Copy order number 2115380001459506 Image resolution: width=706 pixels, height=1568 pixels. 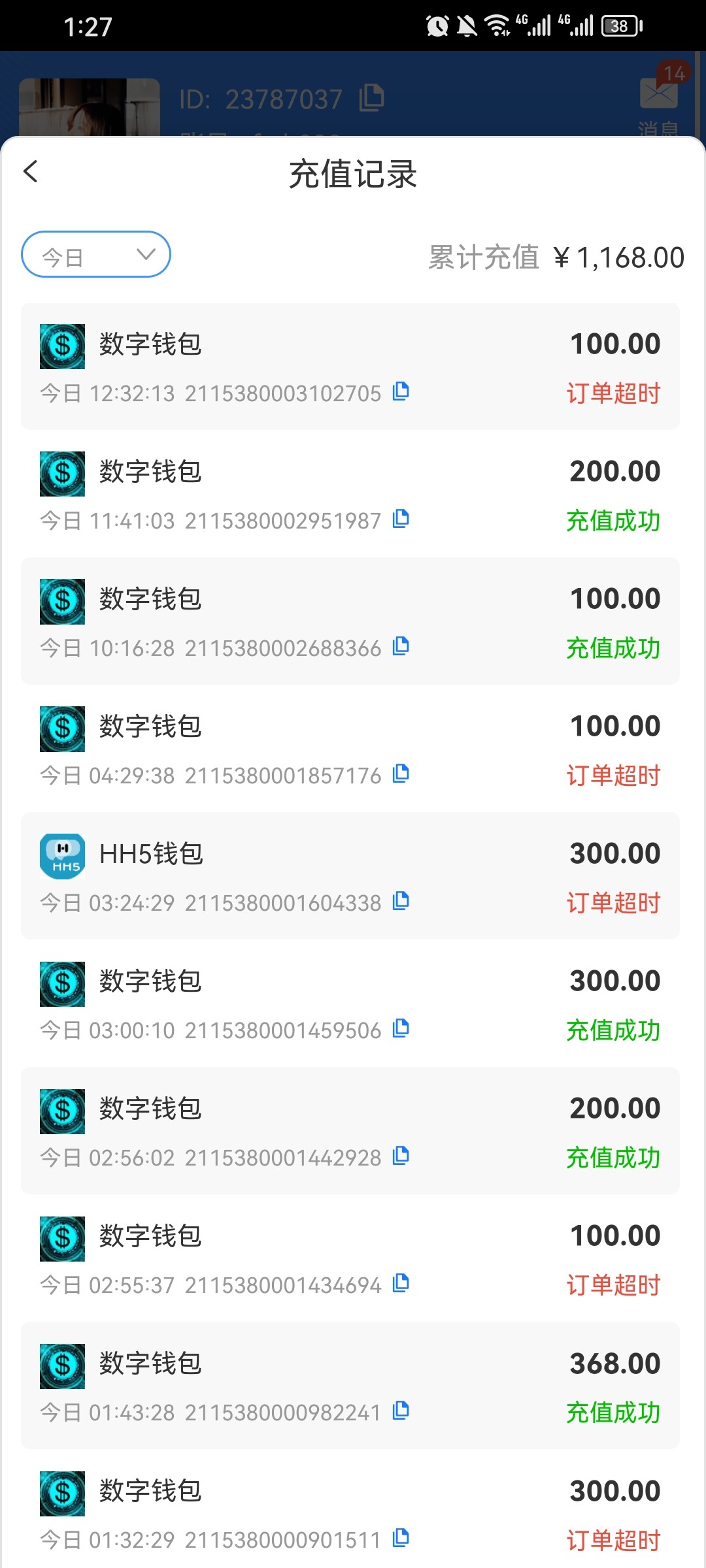[401, 1028]
